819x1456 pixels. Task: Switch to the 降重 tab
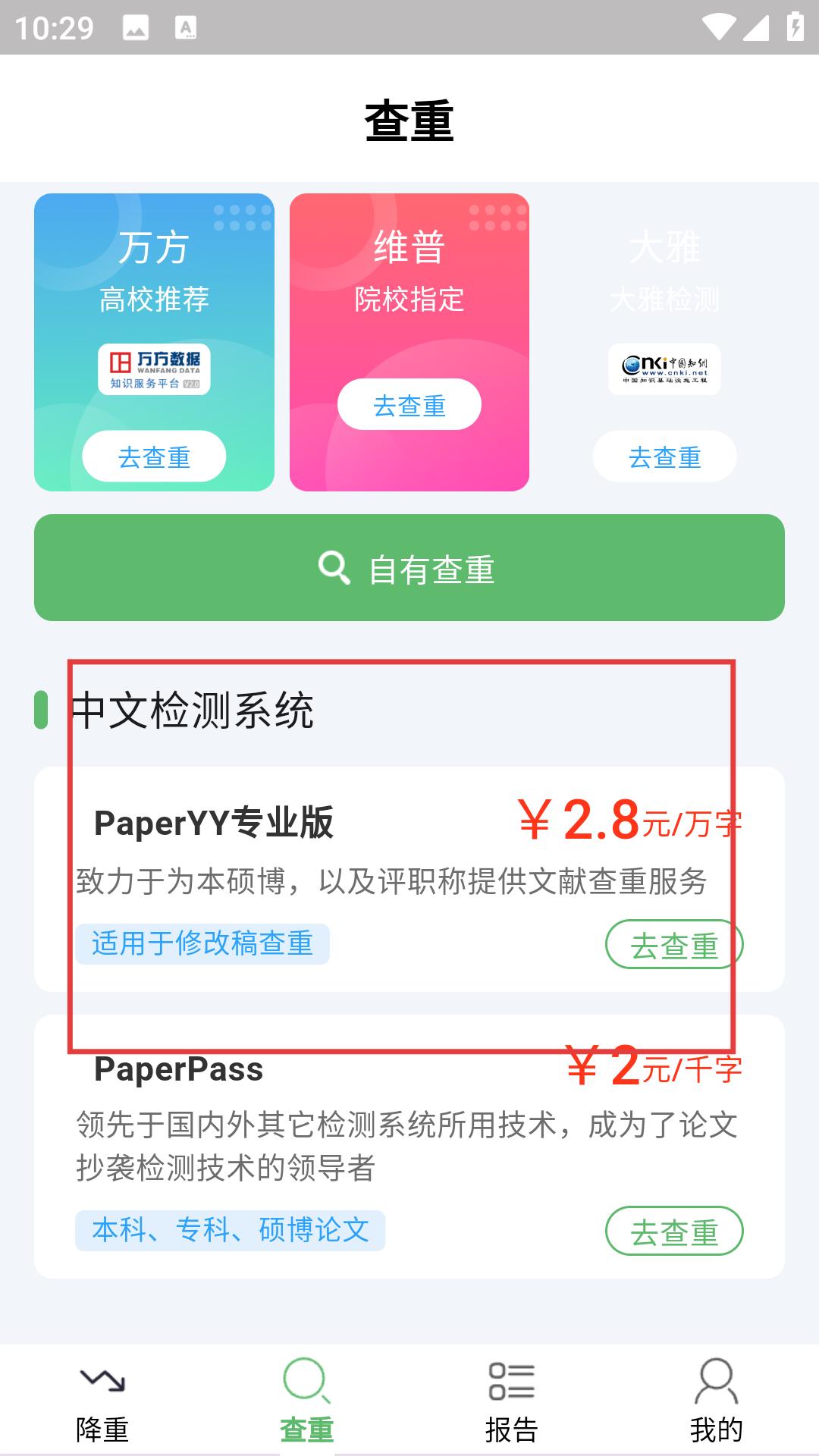pyautogui.click(x=102, y=1401)
